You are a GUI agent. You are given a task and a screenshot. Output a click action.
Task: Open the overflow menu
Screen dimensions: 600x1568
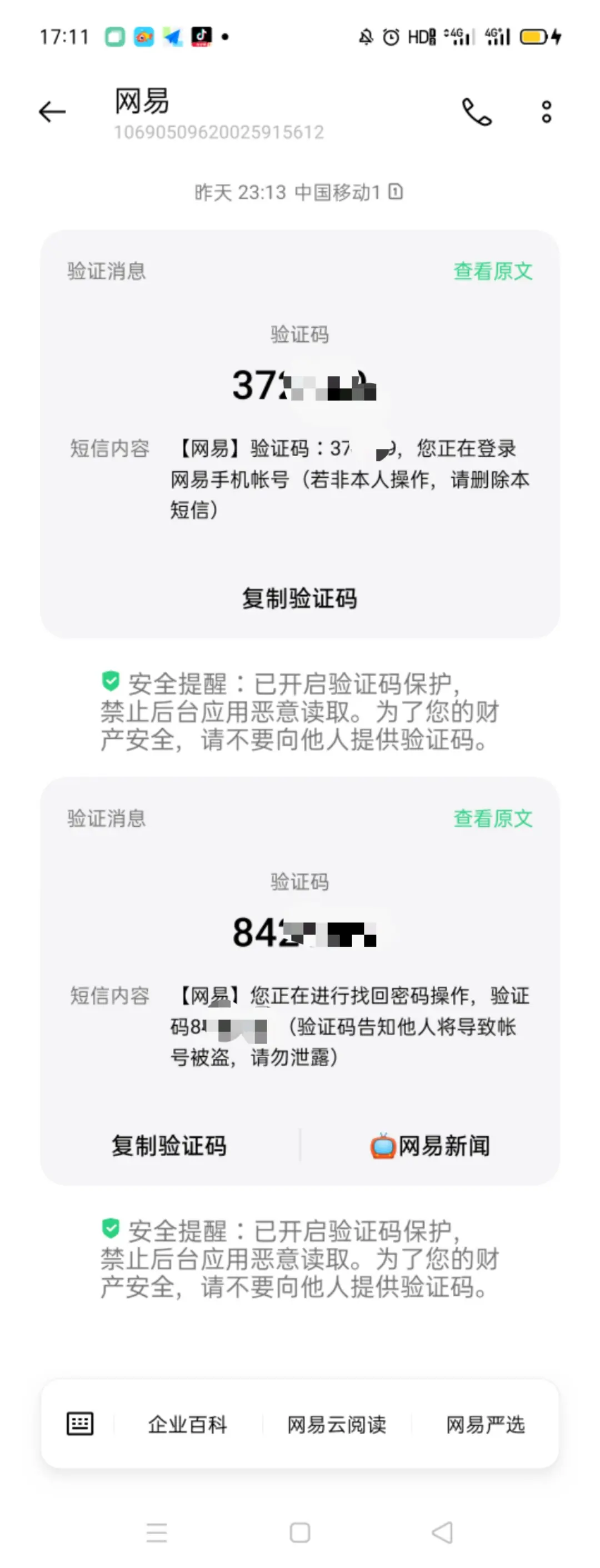coord(546,112)
